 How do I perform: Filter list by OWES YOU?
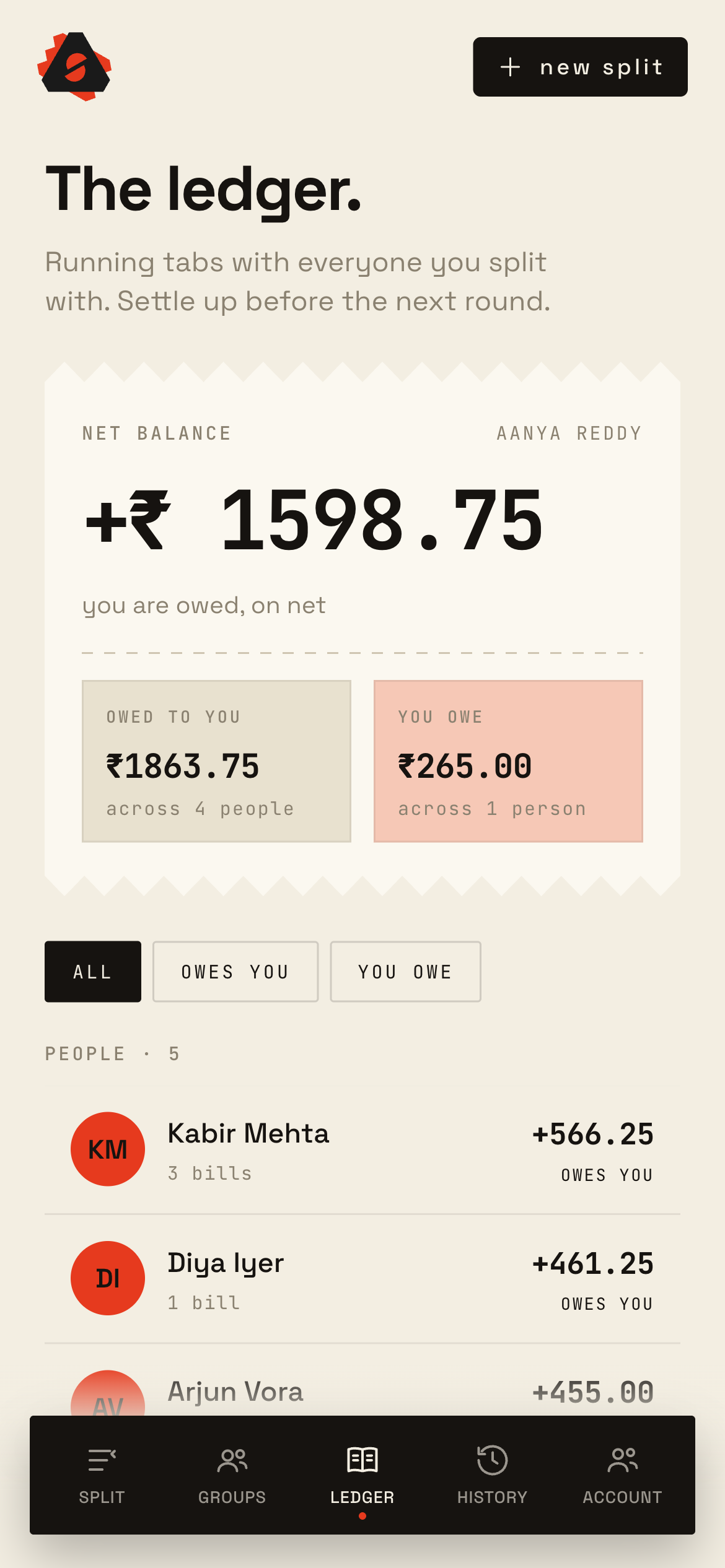pyautogui.click(x=235, y=972)
